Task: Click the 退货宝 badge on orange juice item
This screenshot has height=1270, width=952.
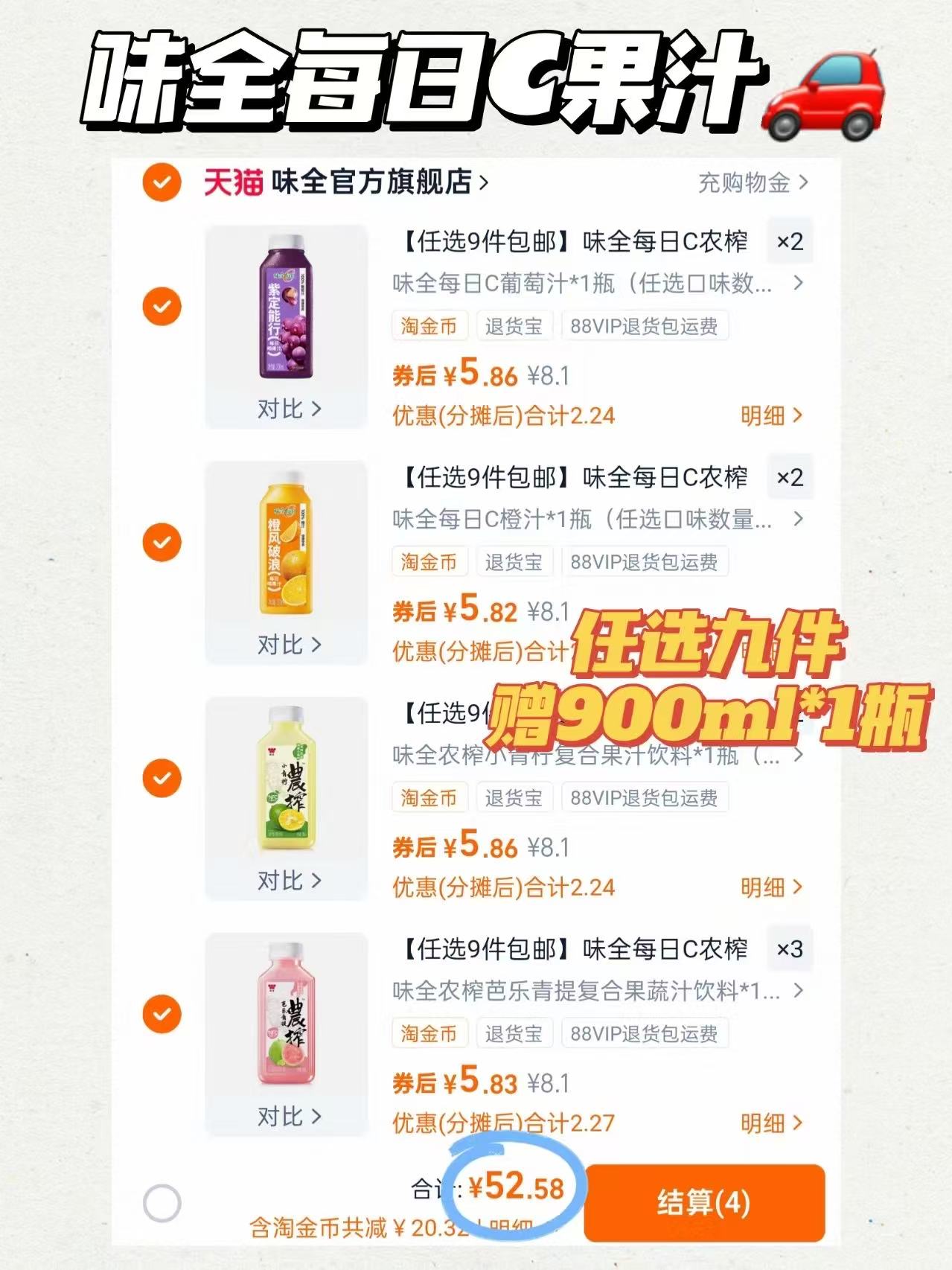Action: pos(514,562)
